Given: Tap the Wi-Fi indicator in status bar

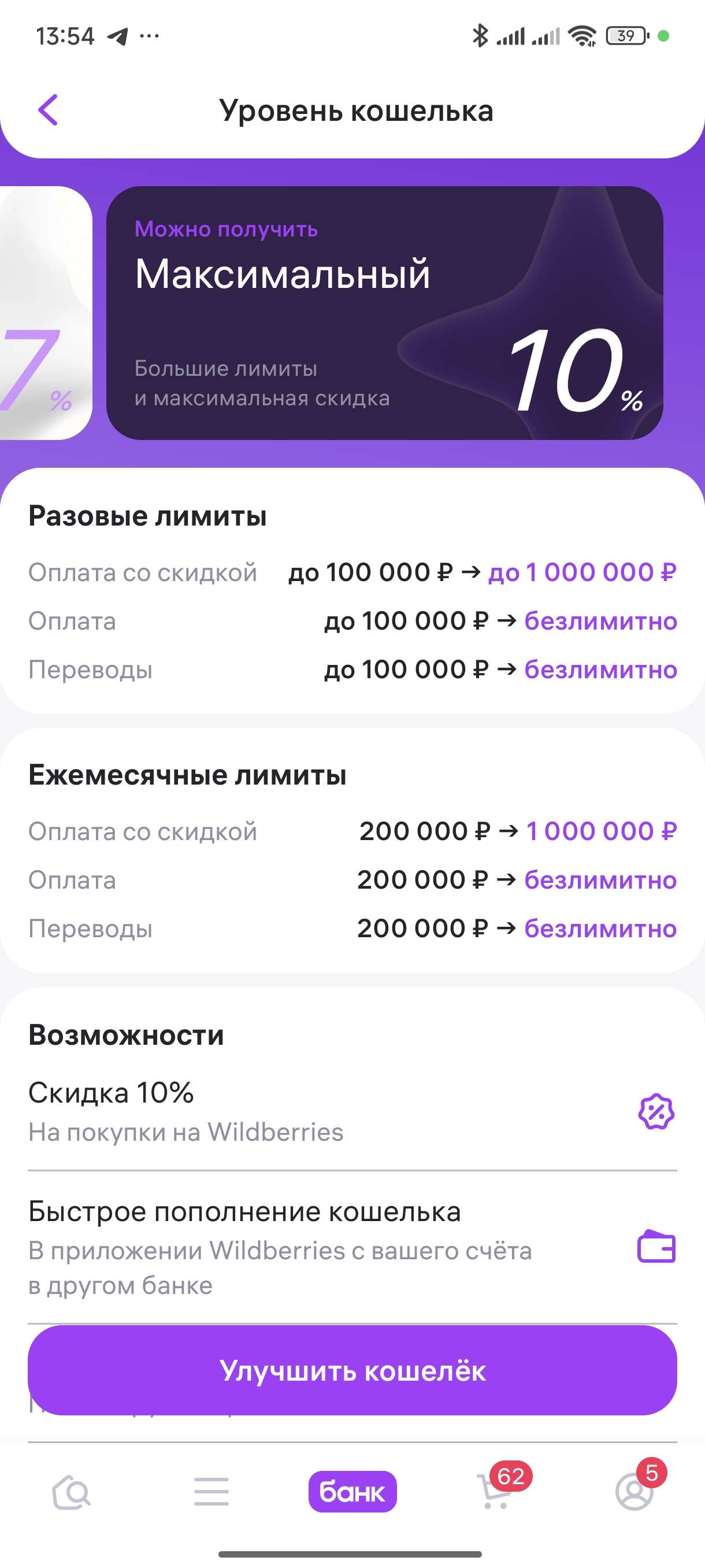Looking at the screenshot, I should click(x=582, y=35).
